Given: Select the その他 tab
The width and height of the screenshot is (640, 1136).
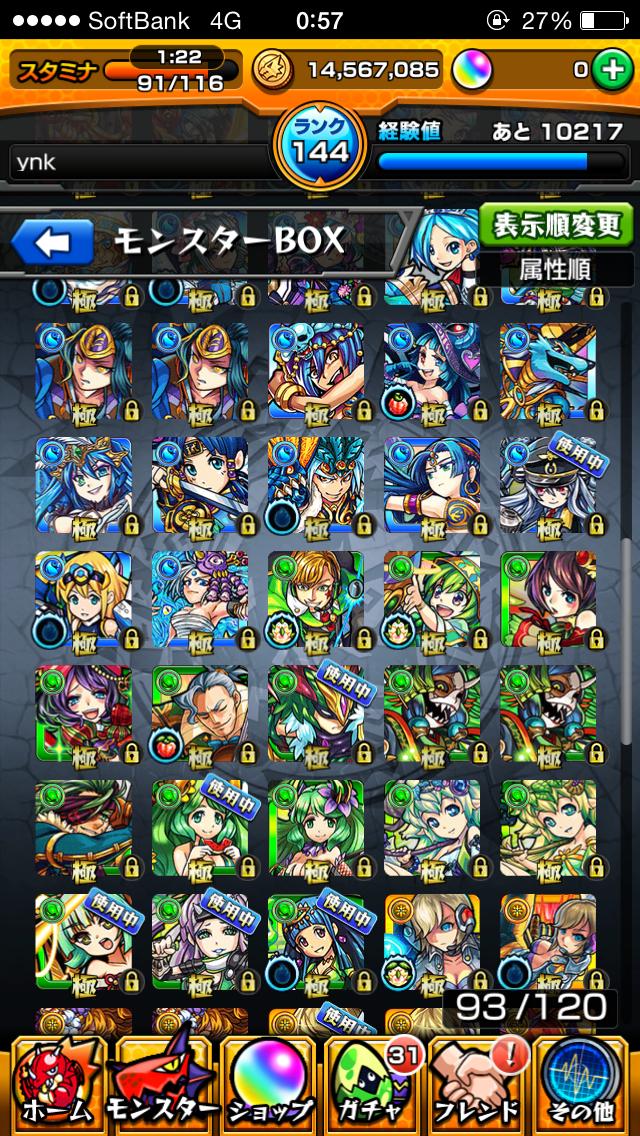Looking at the screenshot, I should click(585, 1084).
